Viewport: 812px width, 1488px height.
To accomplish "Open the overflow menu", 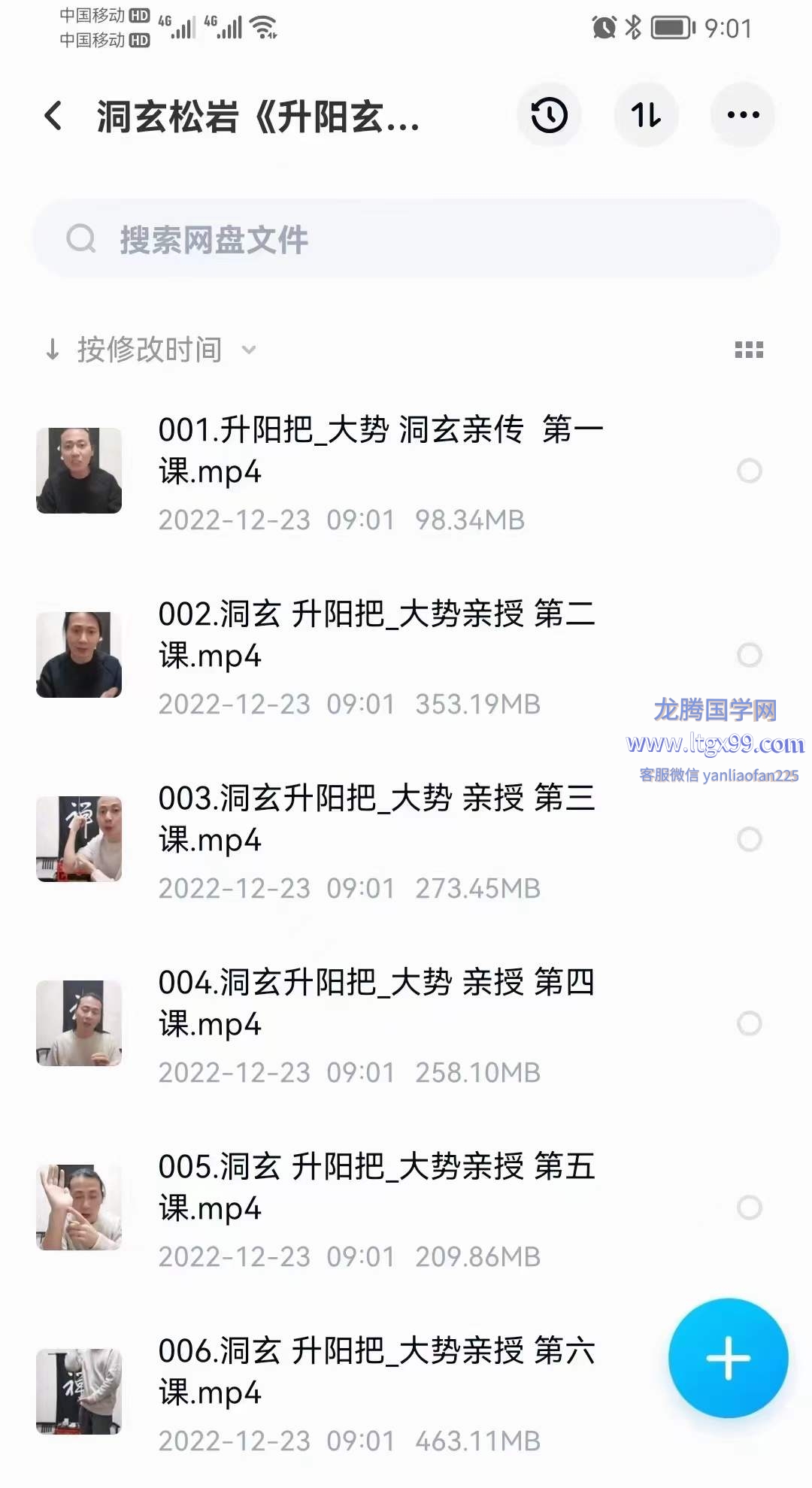I will click(x=743, y=116).
